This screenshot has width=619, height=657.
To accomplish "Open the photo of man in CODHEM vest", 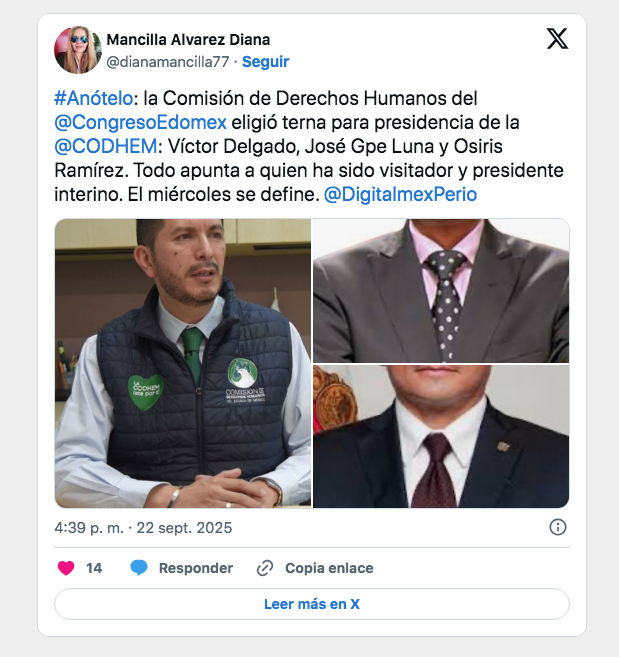I will (x=183, y=363).
